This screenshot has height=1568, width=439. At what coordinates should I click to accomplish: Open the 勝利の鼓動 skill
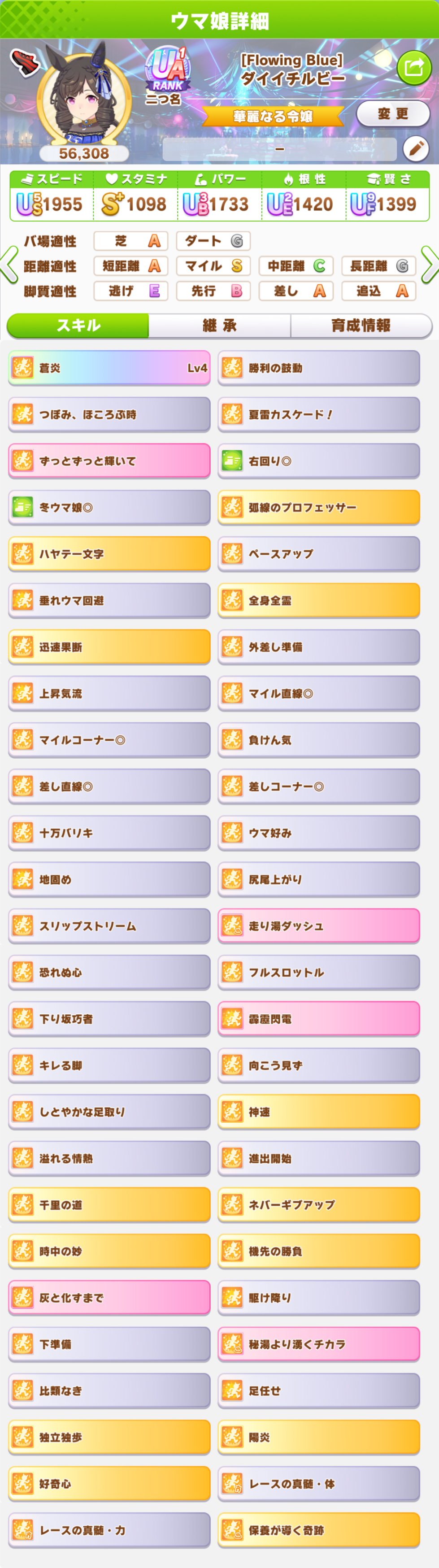[319, 368]
